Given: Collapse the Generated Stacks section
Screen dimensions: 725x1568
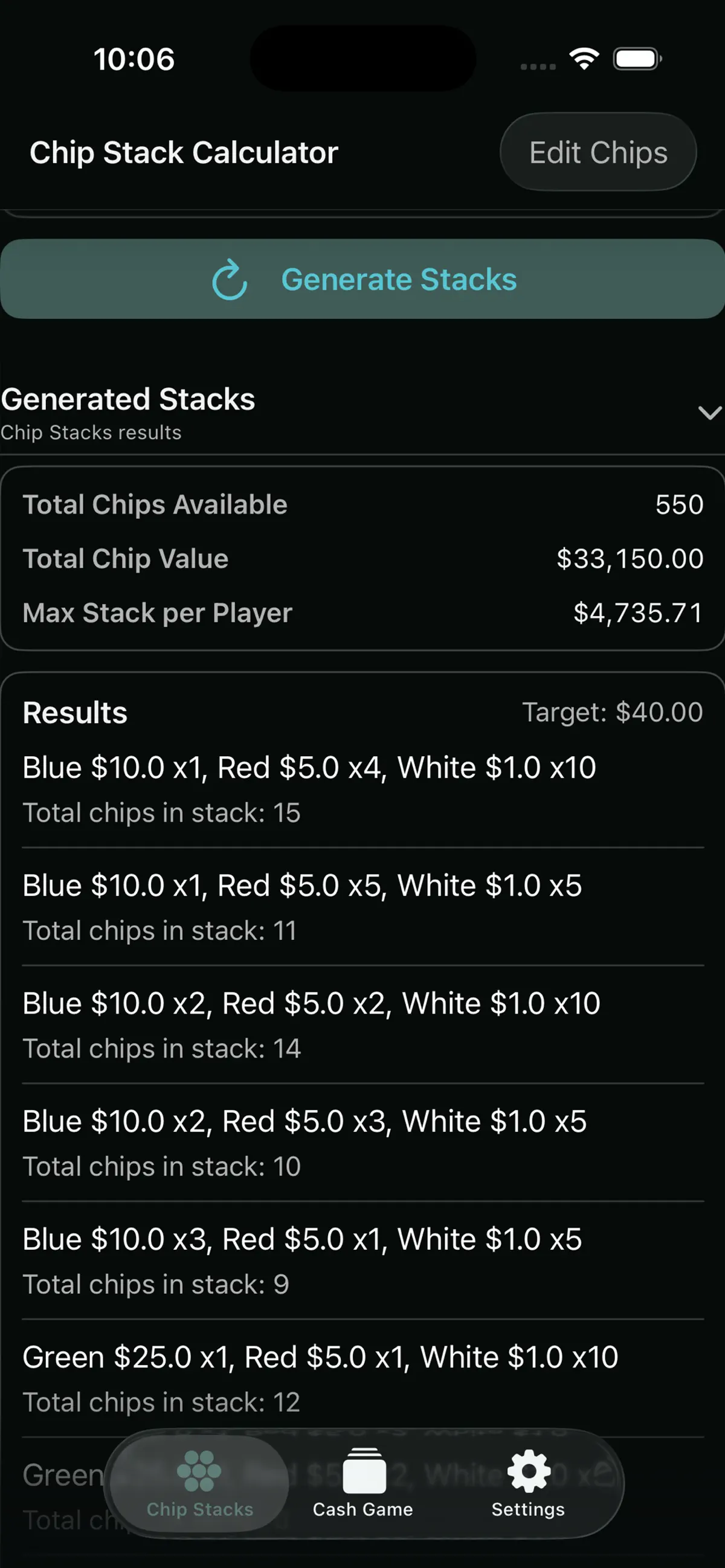Looking at the screenshot, I should point(709,413).
